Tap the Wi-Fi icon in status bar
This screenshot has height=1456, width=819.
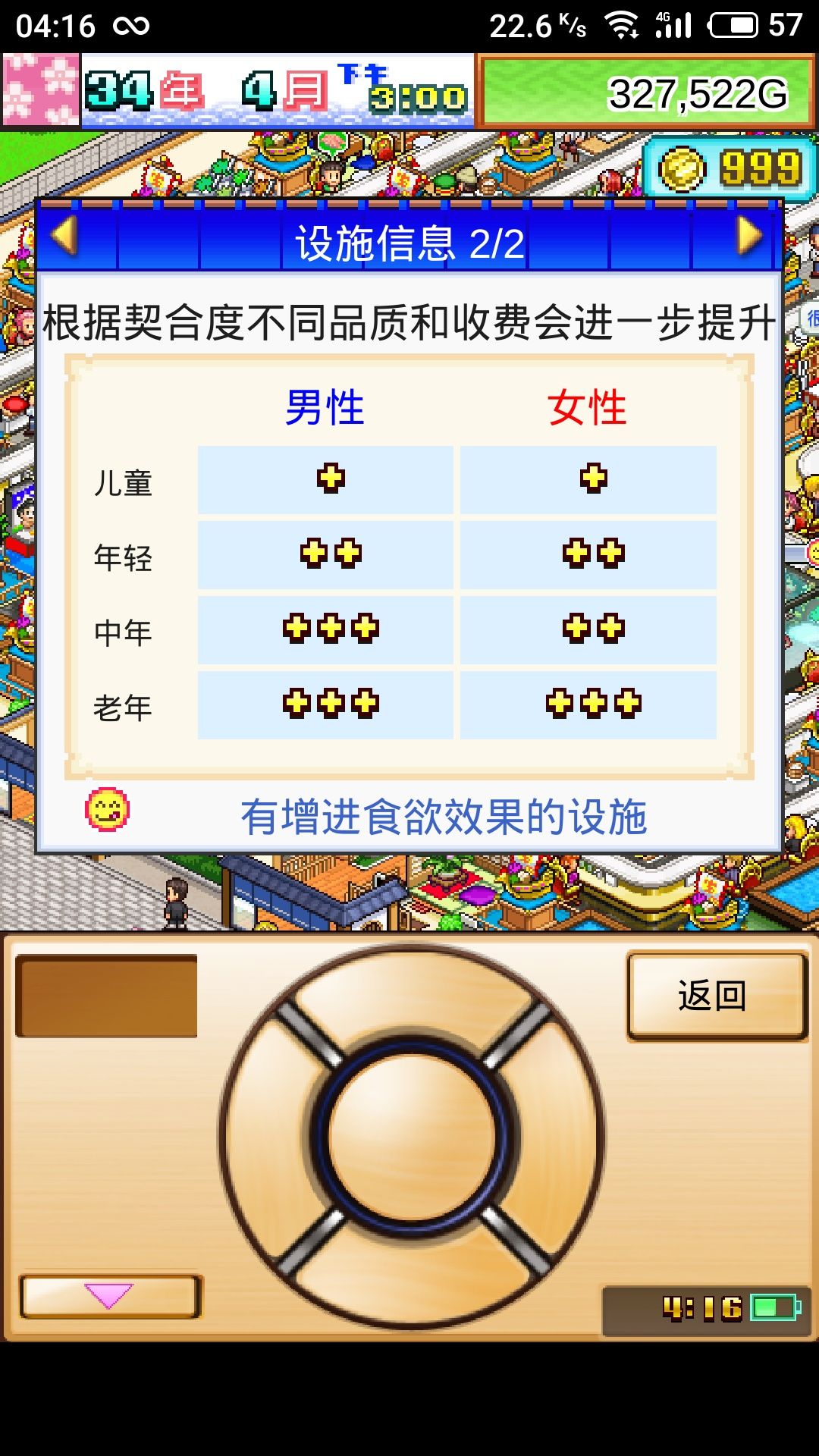622,23
